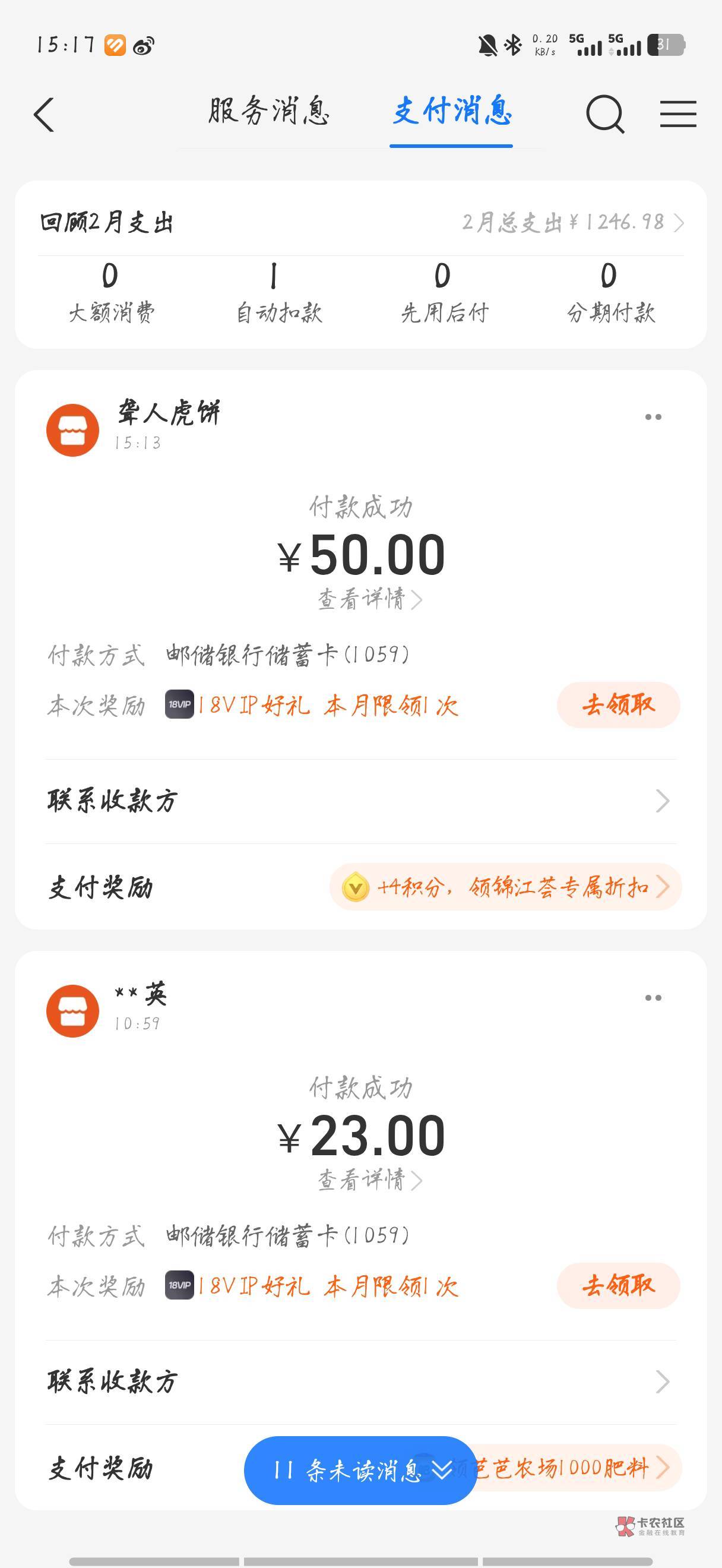
Task: Tap 联系收款方 for 聋人虎饼
Action: coord(360,801)
